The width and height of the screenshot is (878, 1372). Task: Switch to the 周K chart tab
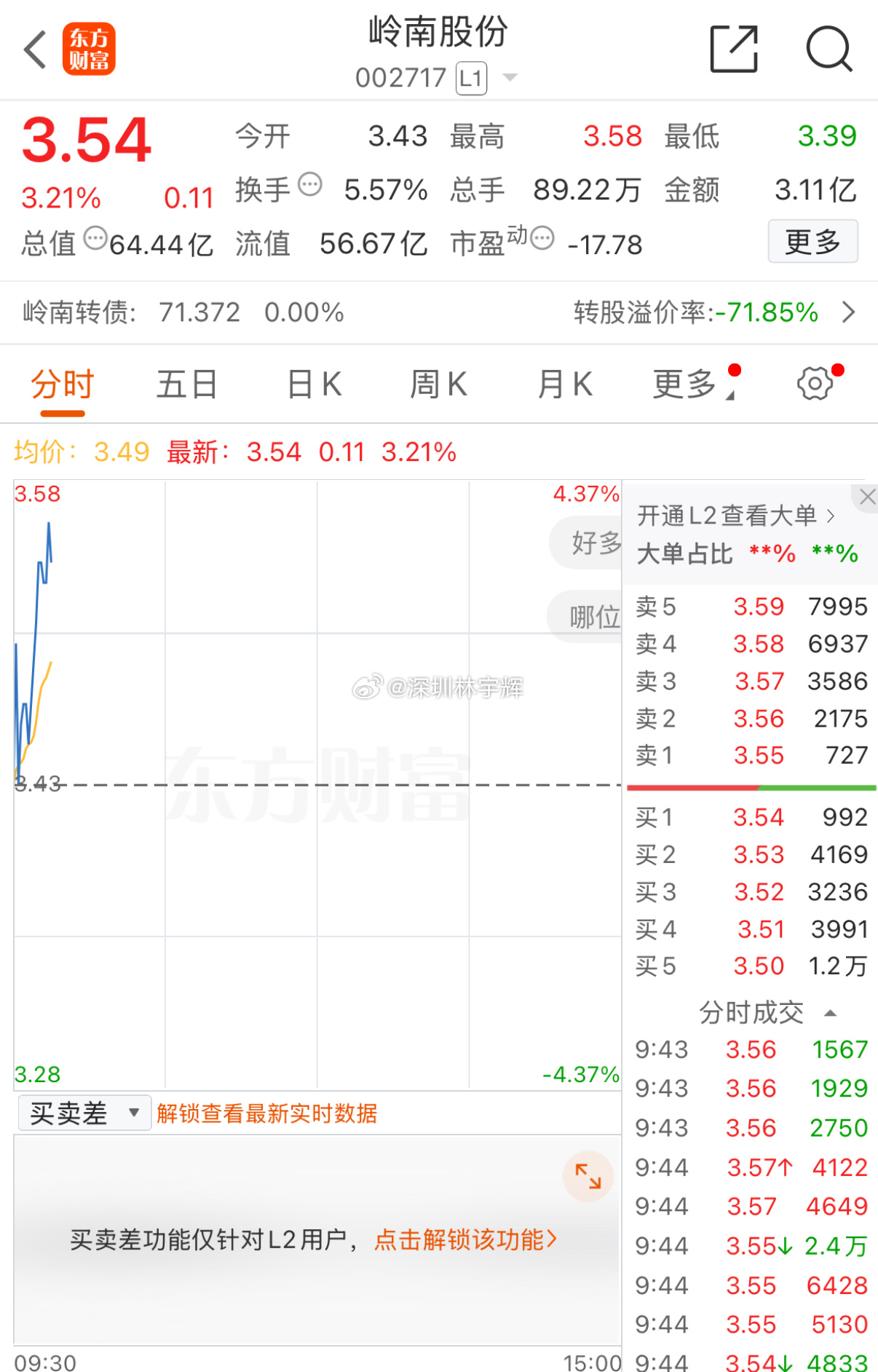point(438,385)
